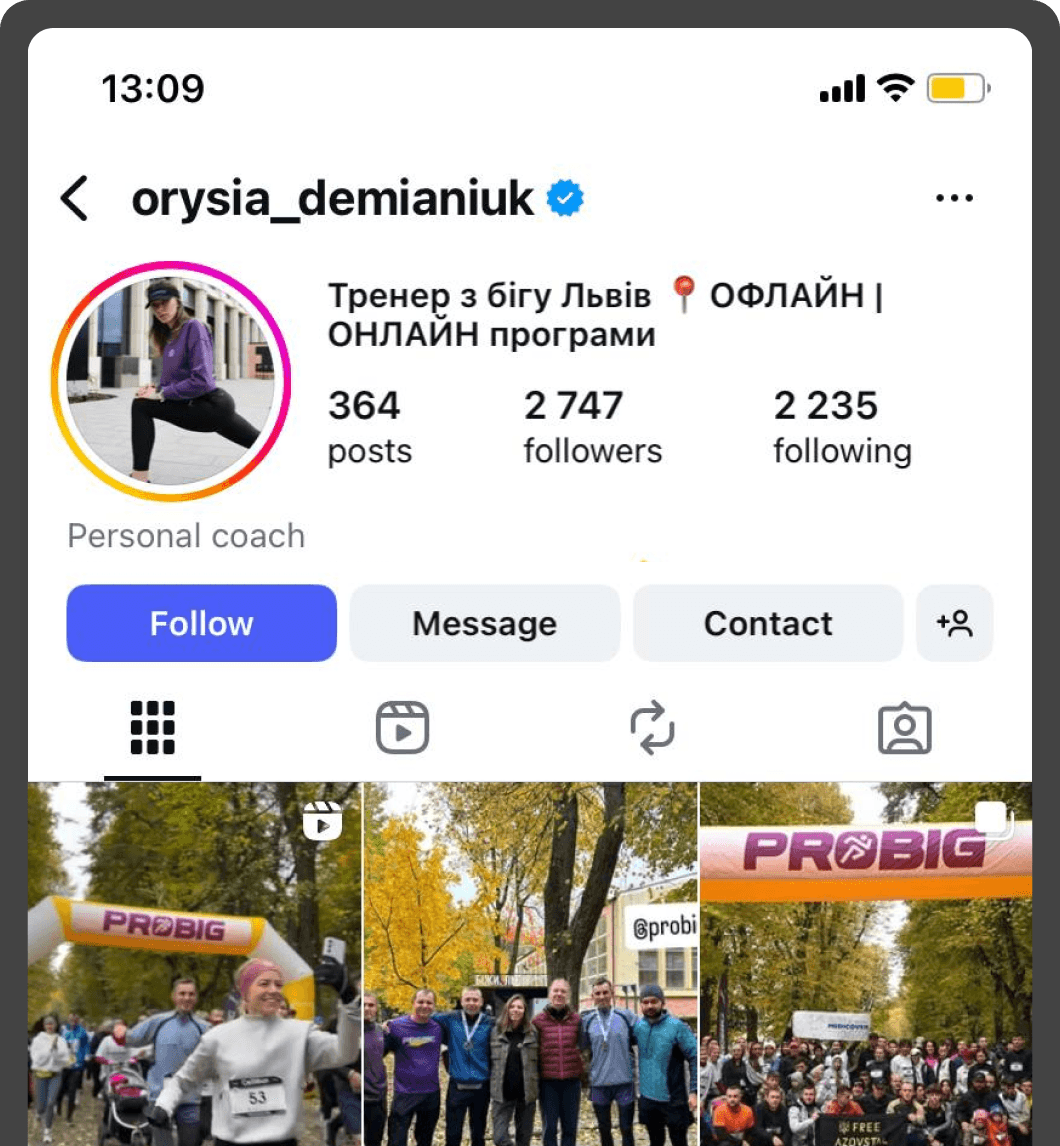Tap the back arrow to leave profile

[75, 197]
